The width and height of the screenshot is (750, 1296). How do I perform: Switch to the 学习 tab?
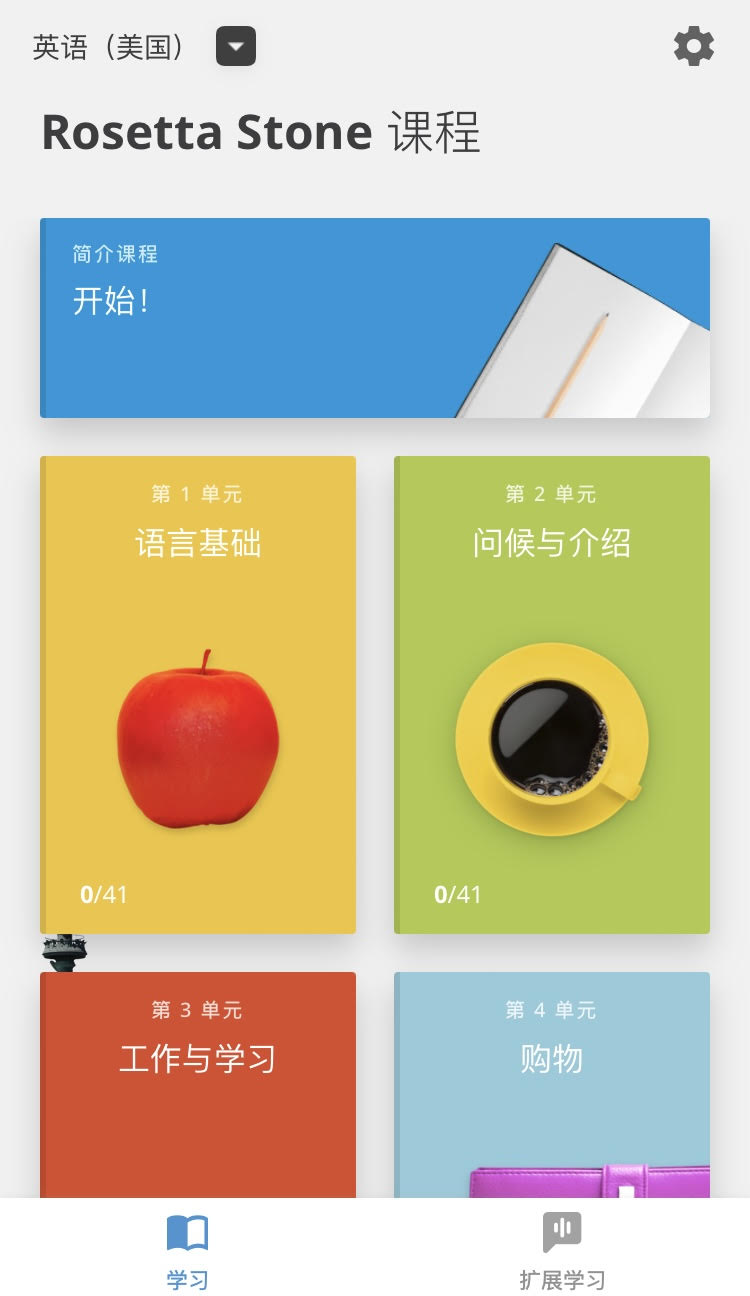pos(187,1244)
